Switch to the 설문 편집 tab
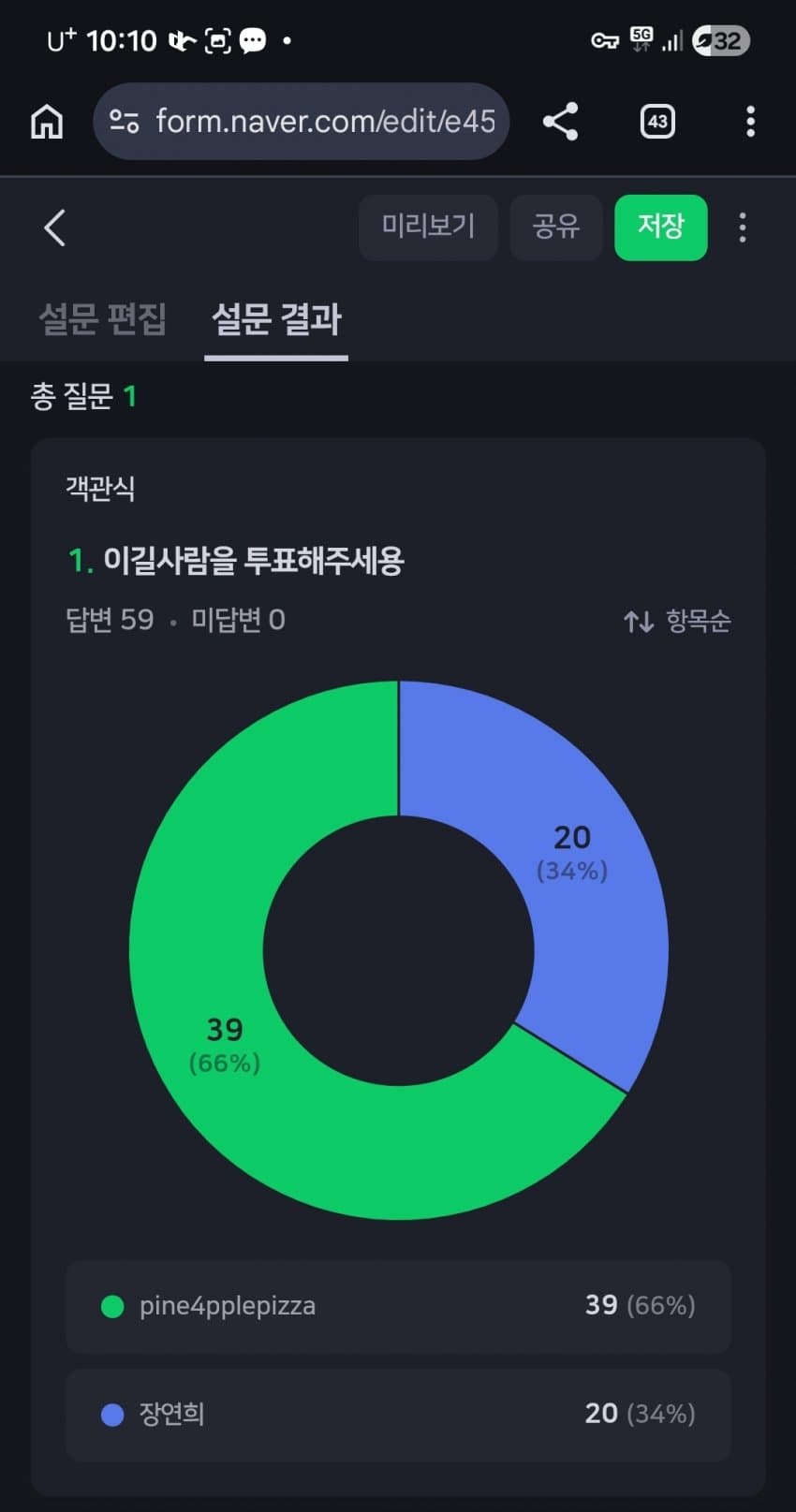The width and height of the screenshot is (796, 1512). [102, 319]
